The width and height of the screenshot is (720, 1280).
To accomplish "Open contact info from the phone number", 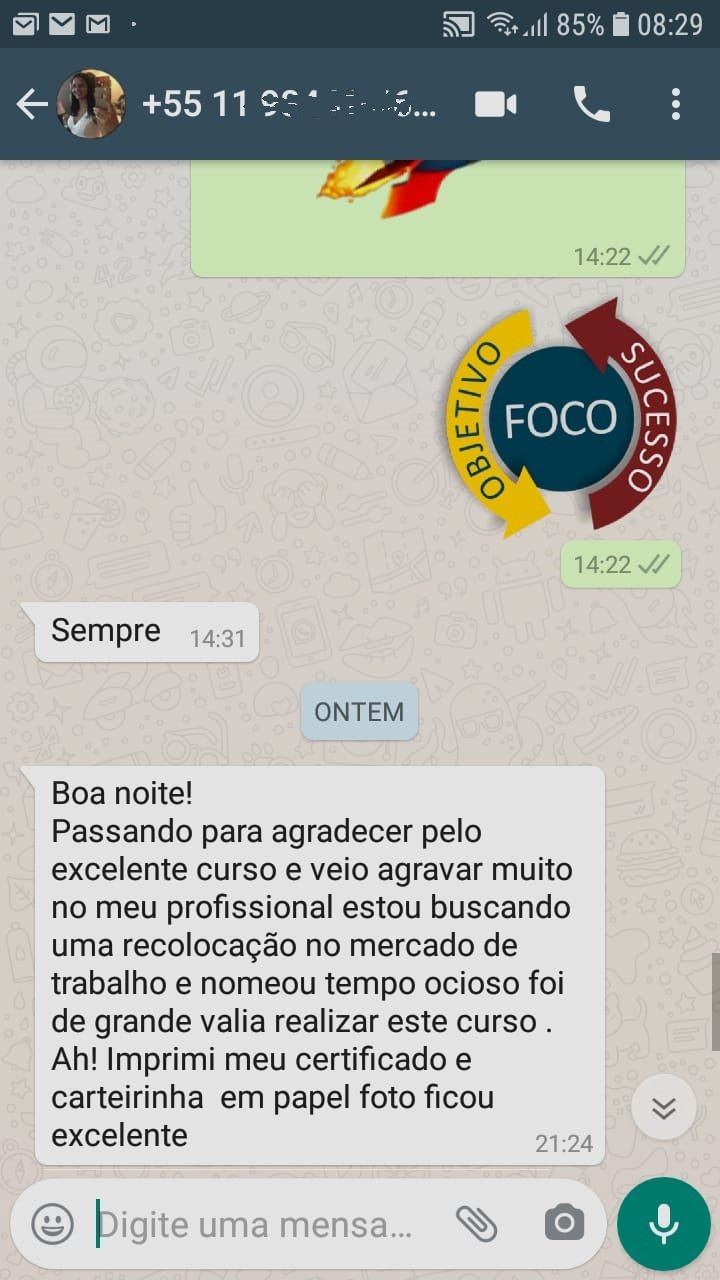I will [290, 104].
